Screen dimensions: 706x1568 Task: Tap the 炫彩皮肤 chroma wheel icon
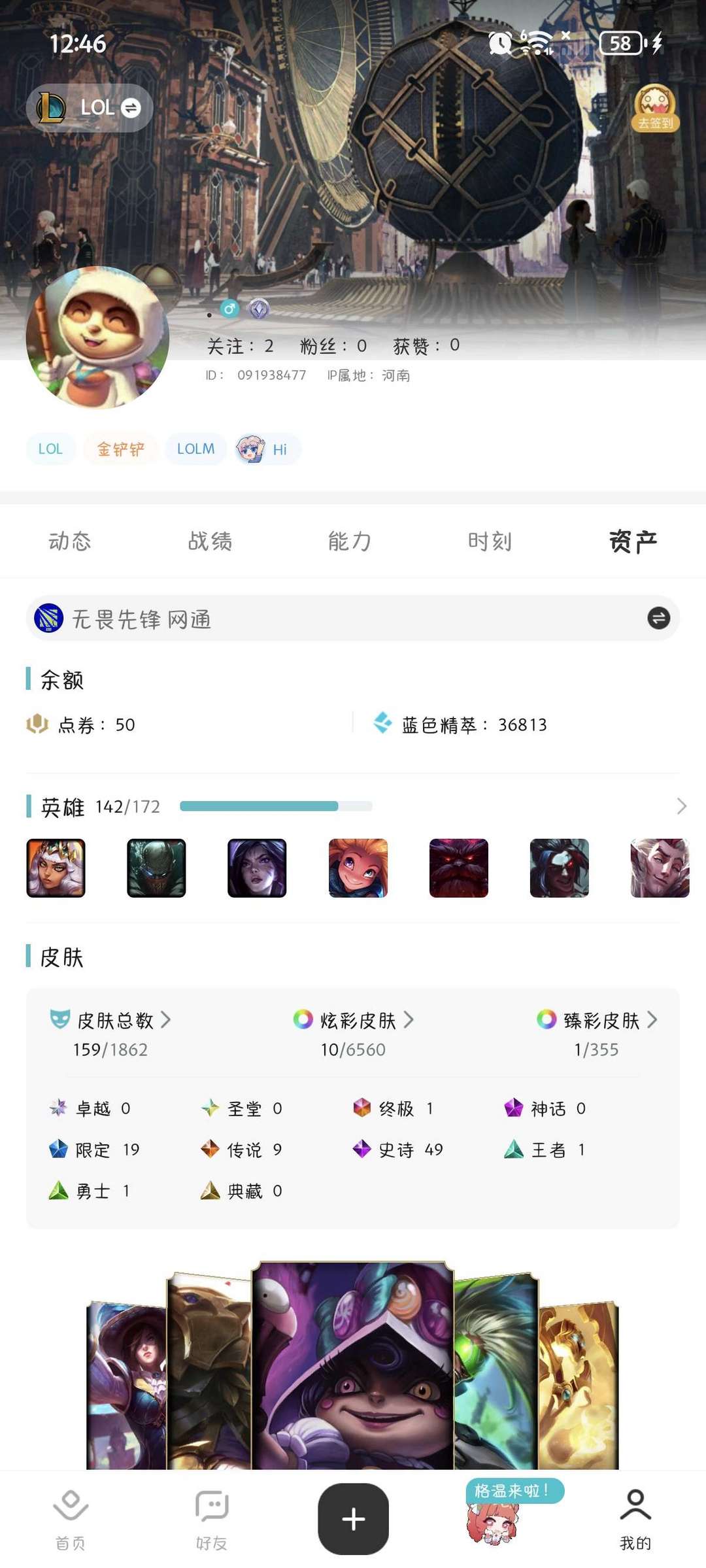pyautogui.click(x=303, y=1019)
